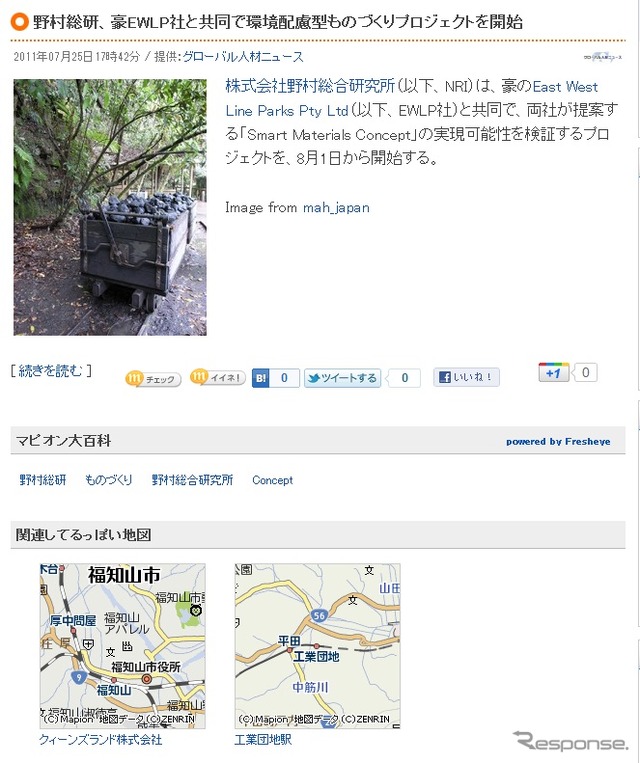Open the クイーンズランド株式会社 link
The width and height of the screenshot is (640, 763).
[100, 740]
